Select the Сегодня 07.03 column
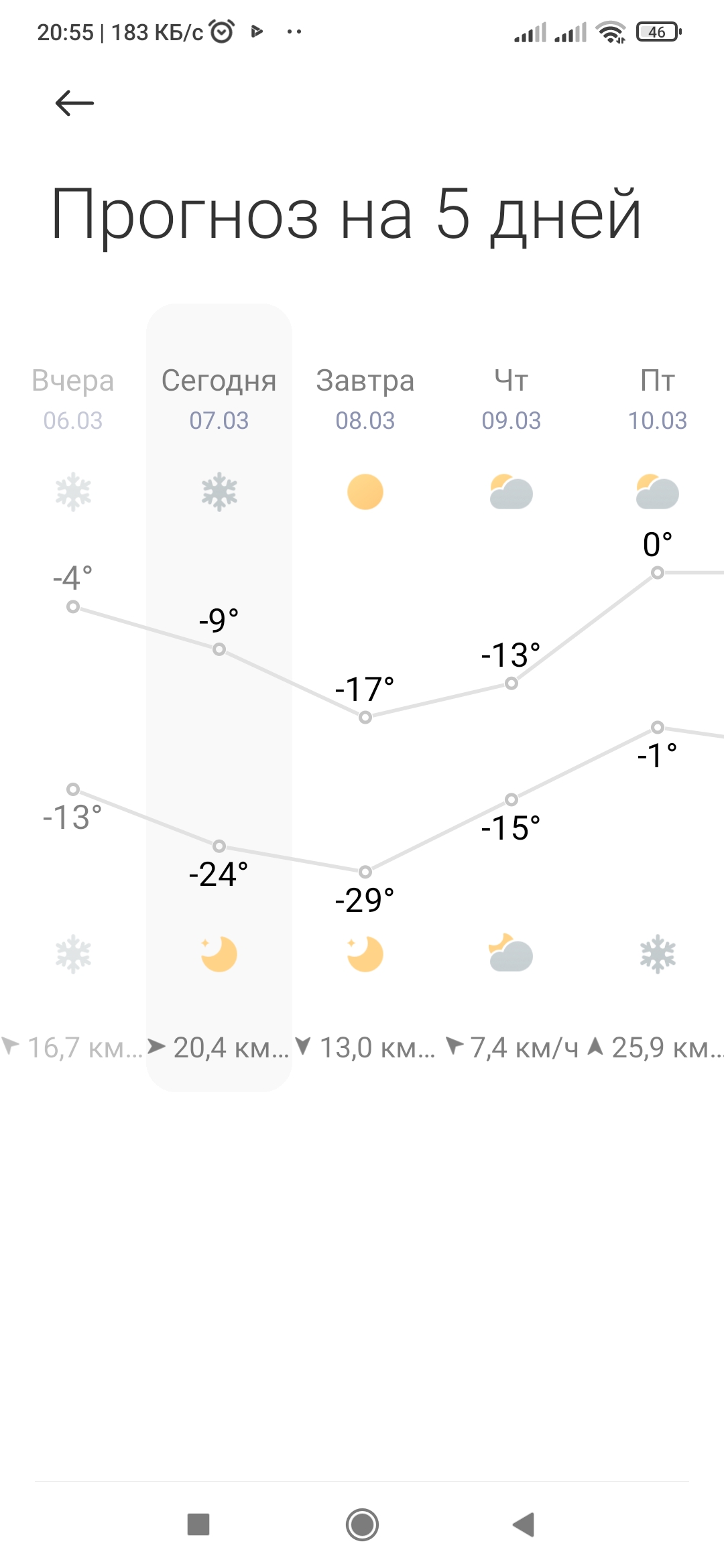724x1568 pixels. tap(219, 400)
